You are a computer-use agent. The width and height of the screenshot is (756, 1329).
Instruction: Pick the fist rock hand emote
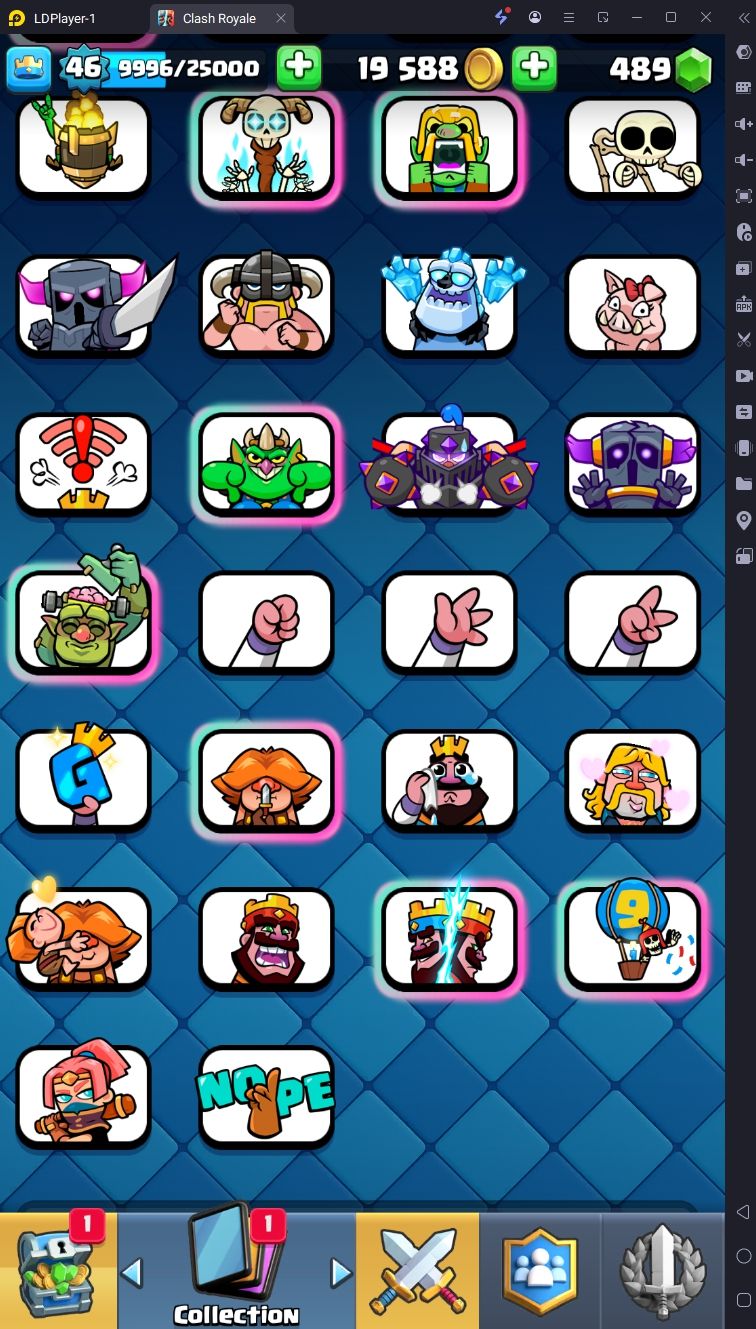(x=266, y=622)
